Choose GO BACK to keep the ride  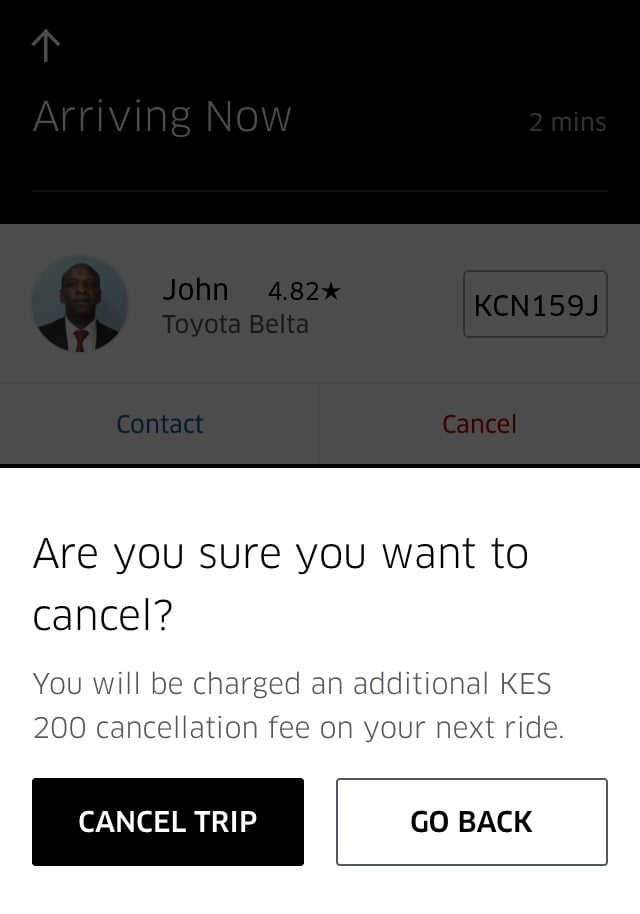click(x=471, y=821)
